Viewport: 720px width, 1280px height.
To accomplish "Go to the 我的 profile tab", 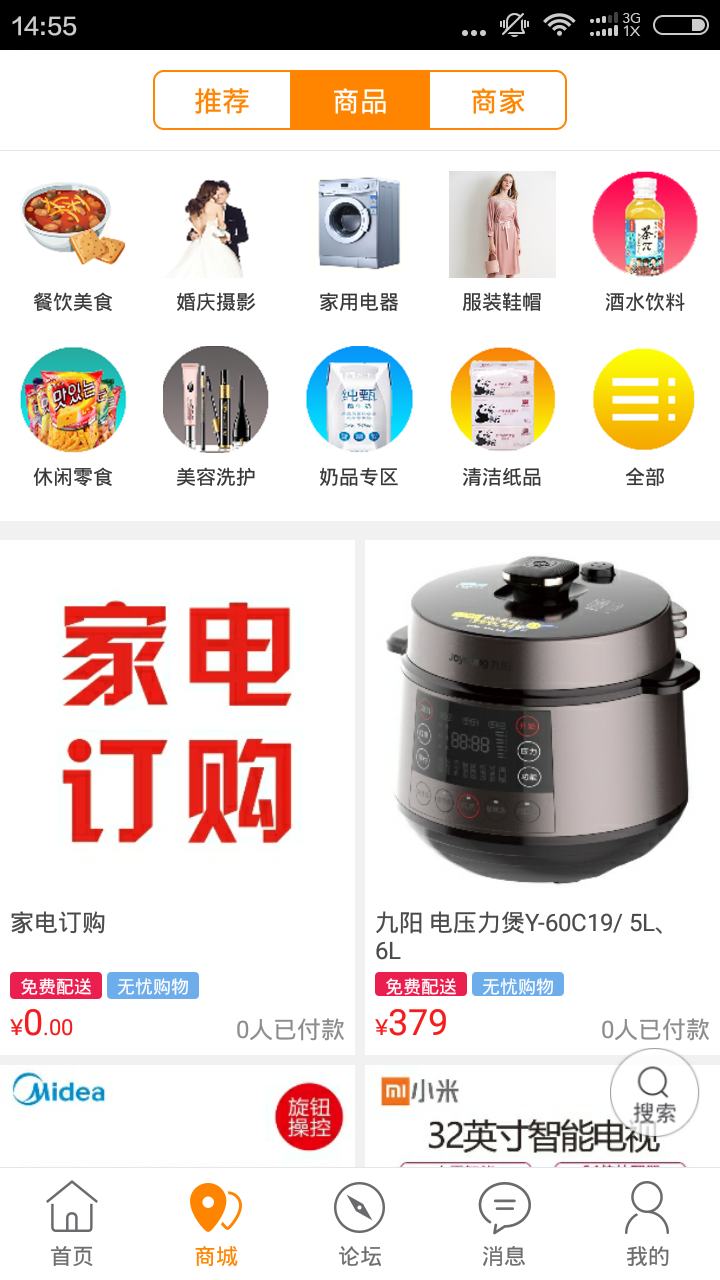I will 647,1222.
